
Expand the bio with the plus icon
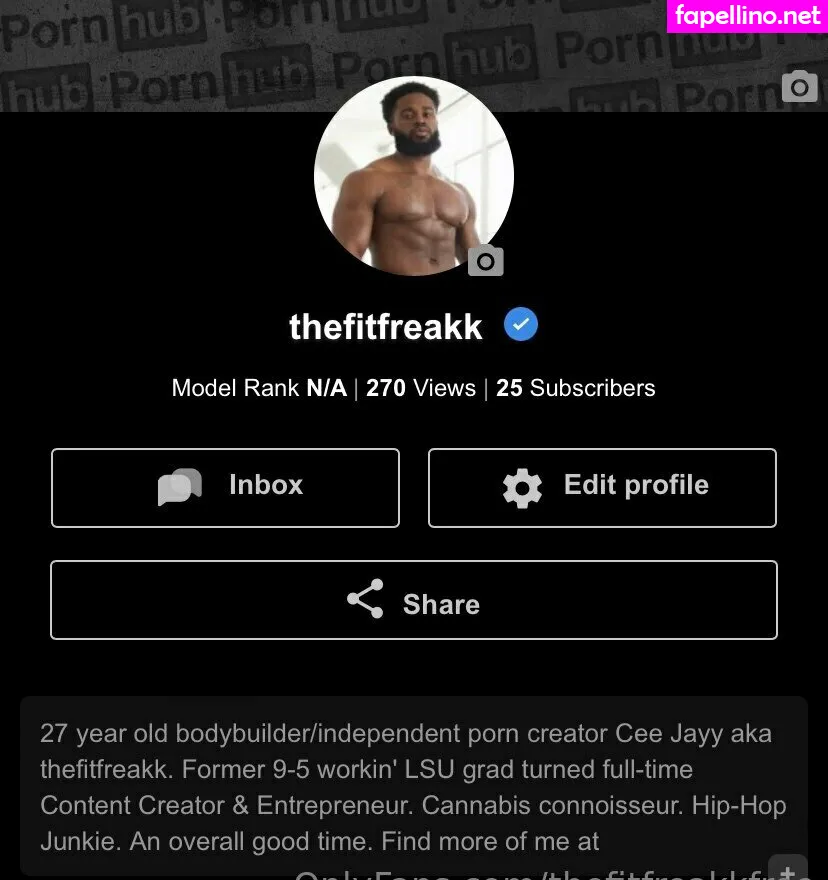[x=788, y=868]
